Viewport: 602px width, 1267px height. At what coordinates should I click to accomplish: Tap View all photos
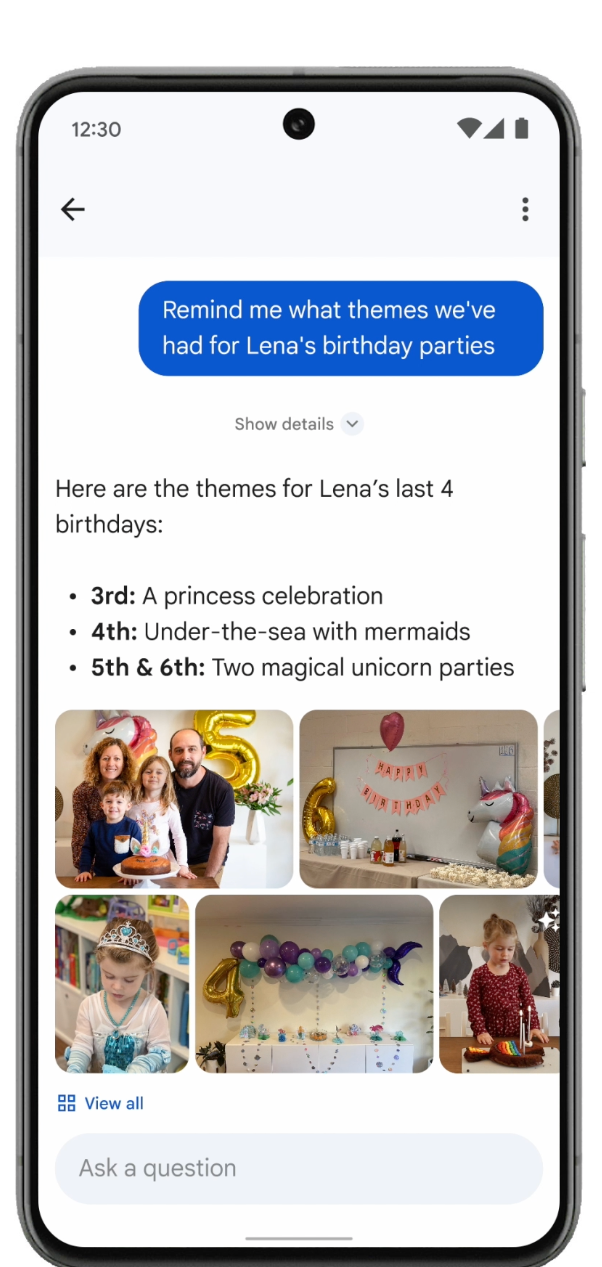click(101, 1103)
